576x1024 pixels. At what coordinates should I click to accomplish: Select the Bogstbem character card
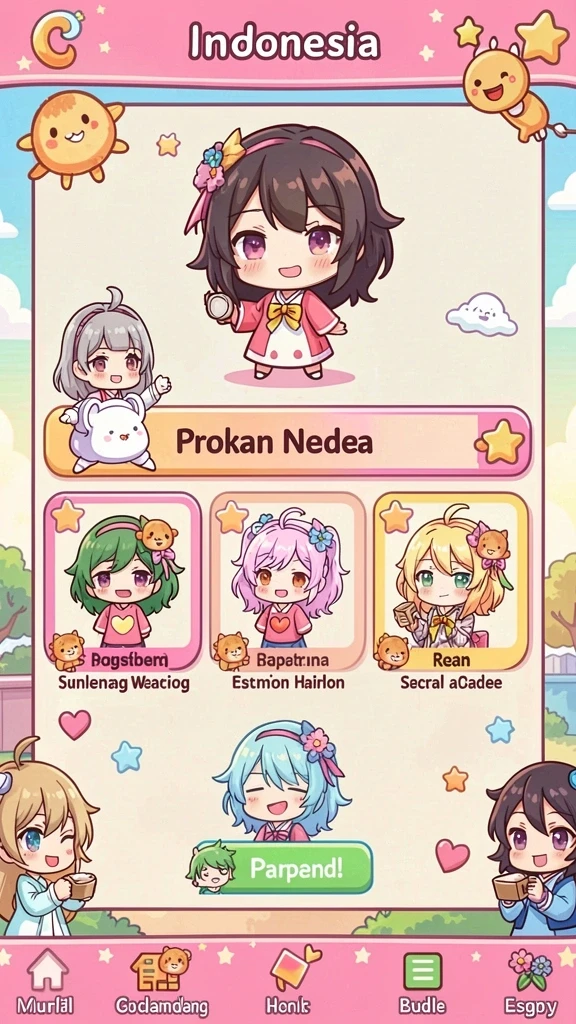(123, 581)
